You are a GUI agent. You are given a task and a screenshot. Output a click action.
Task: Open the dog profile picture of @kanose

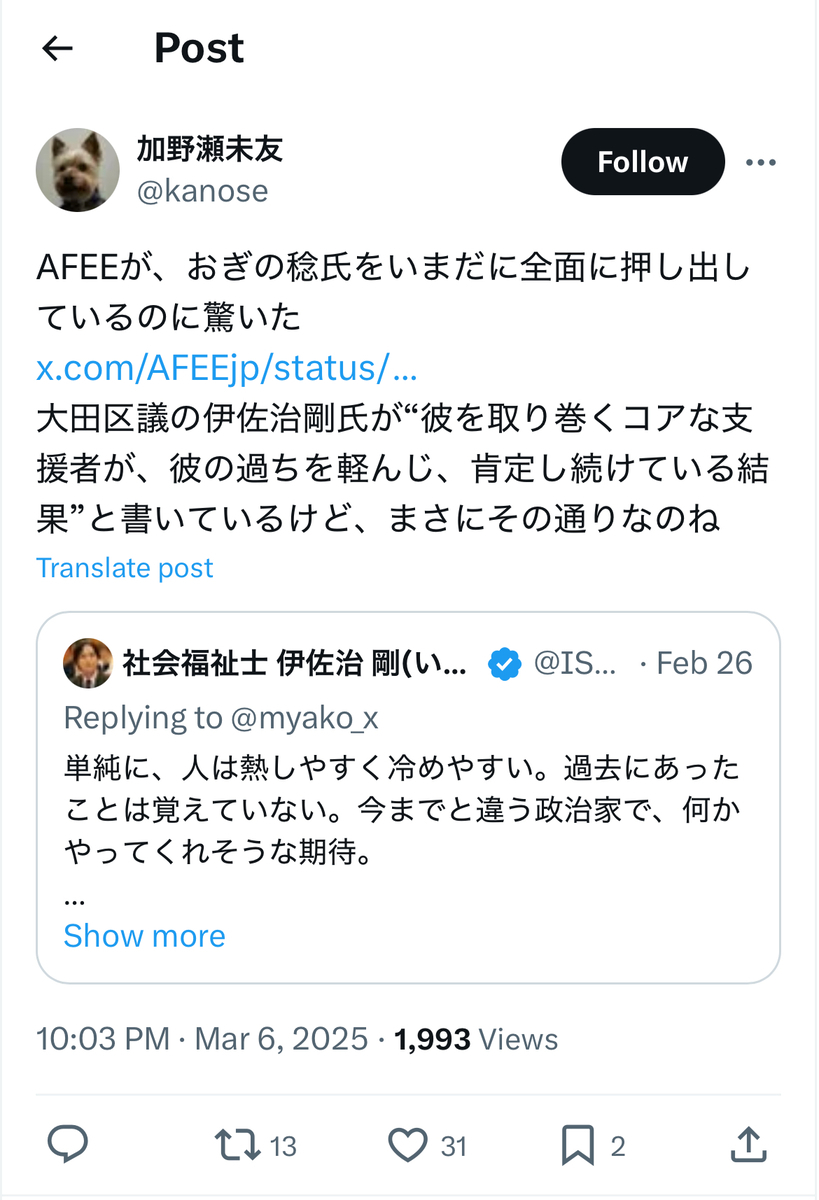tap(78, 169)
